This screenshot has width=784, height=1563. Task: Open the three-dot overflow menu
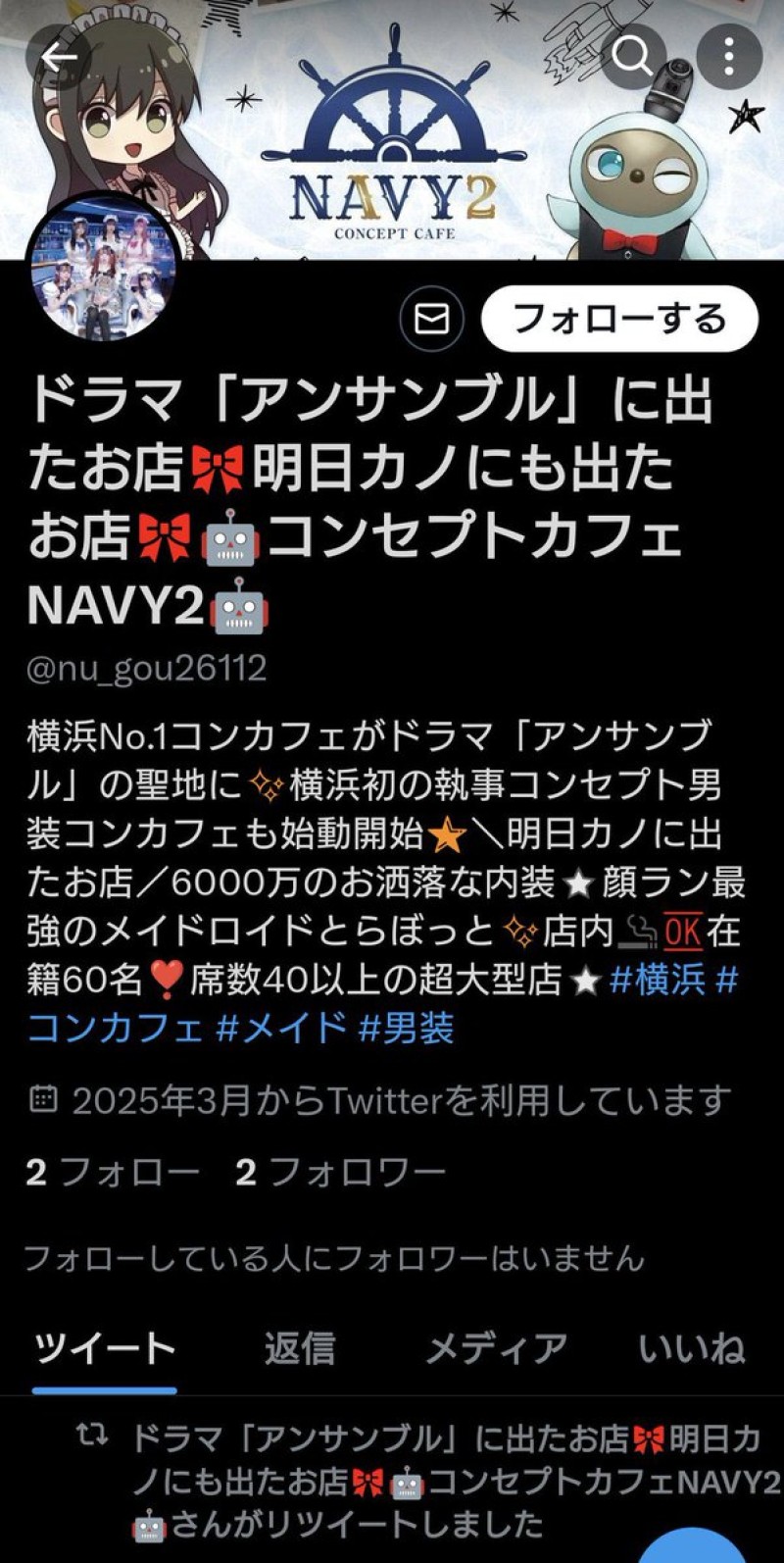[729, 59]
